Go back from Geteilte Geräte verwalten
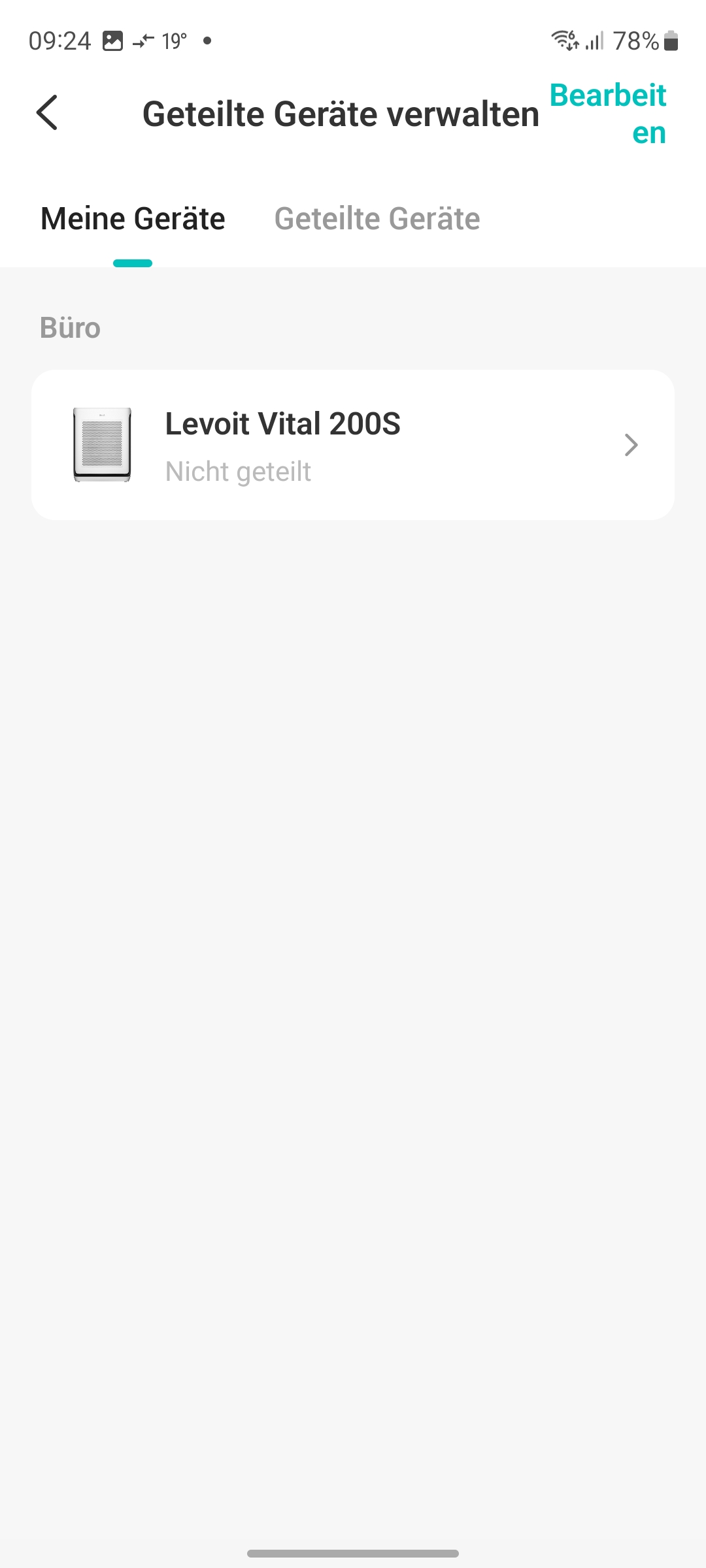 pyautogui.click(x=47, y=113)
